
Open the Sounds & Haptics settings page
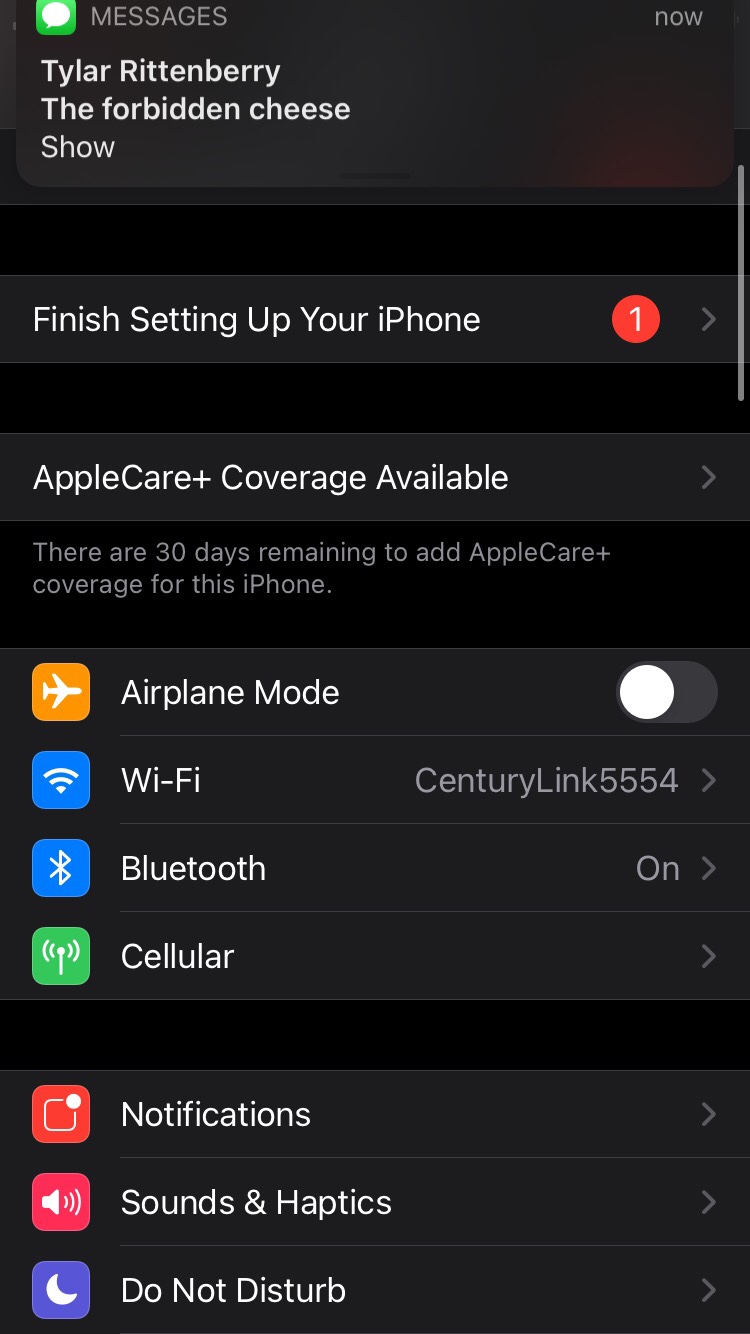click(x=375, y=1202)
